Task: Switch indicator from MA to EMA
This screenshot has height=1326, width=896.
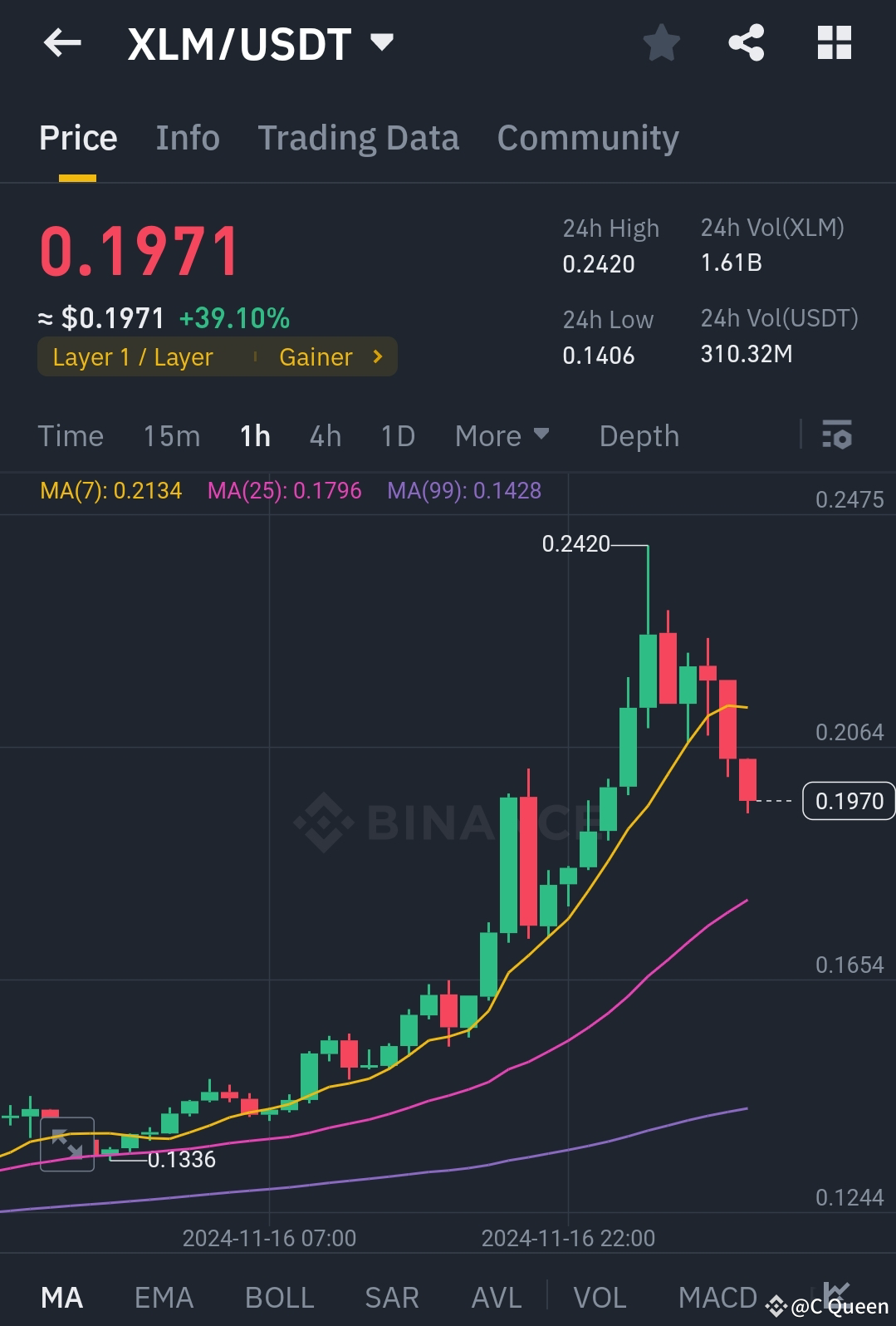Action: coord(163,1296)
